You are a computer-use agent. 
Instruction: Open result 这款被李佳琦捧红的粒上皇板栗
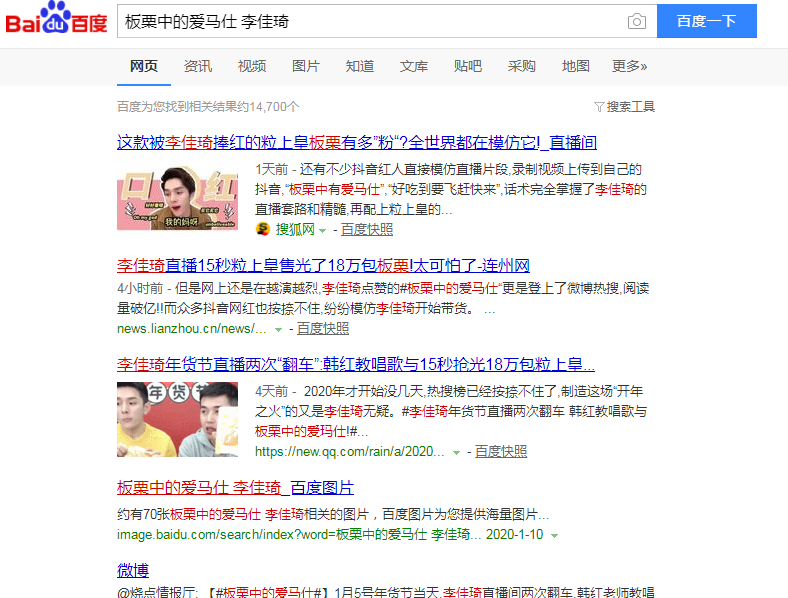(x=357, y=142)
